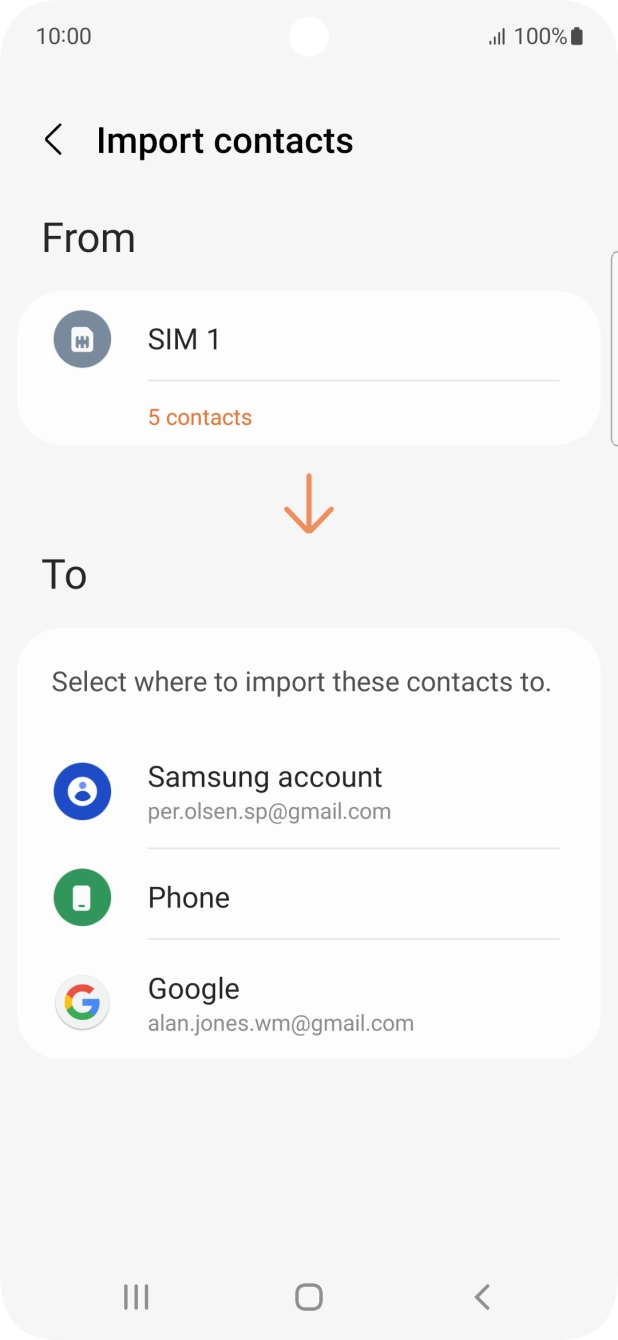Choose Phone as import destination

pyautogui.click(x=308, y=898)
